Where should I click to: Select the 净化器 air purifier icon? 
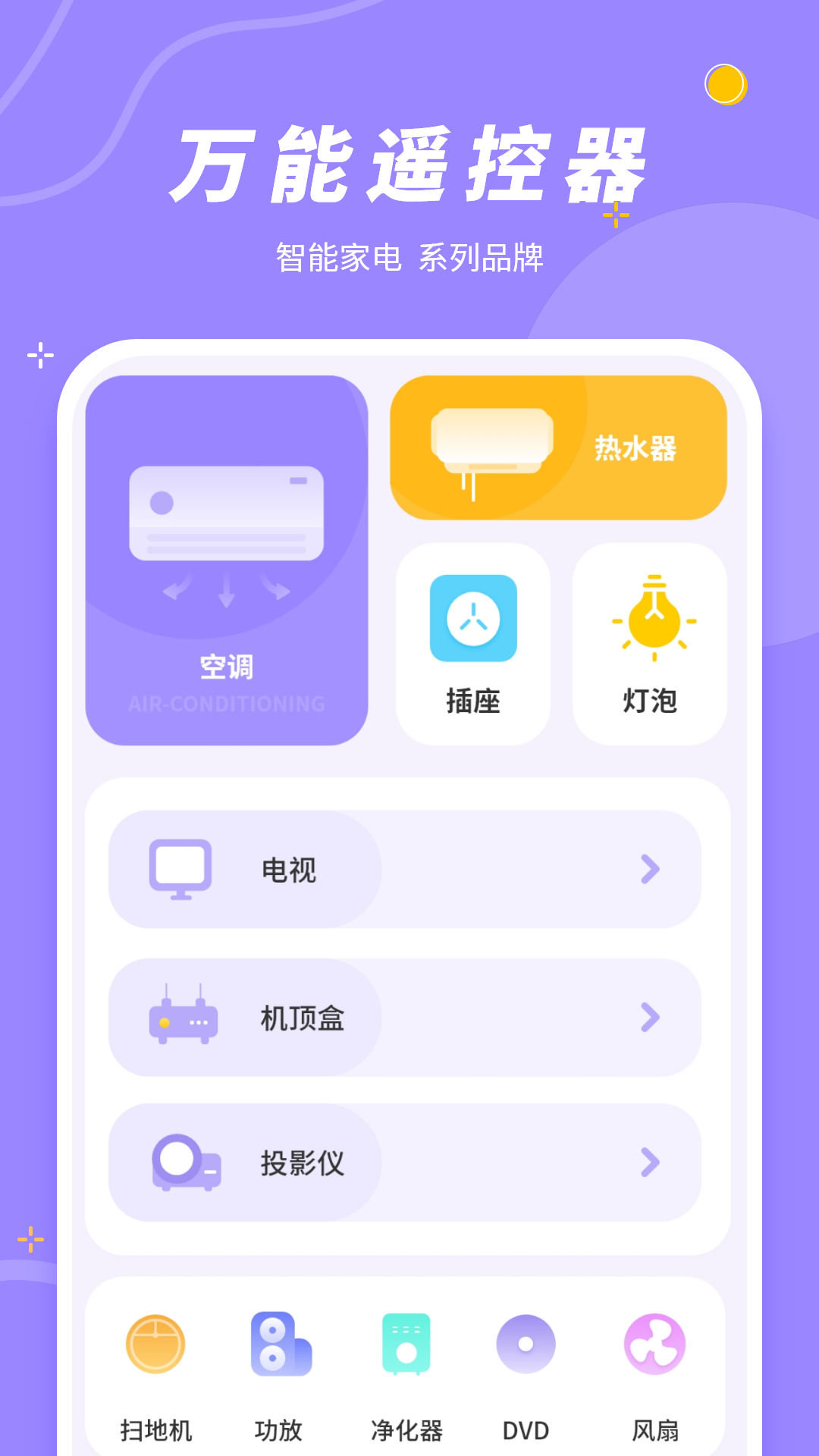coord(406,1344)
